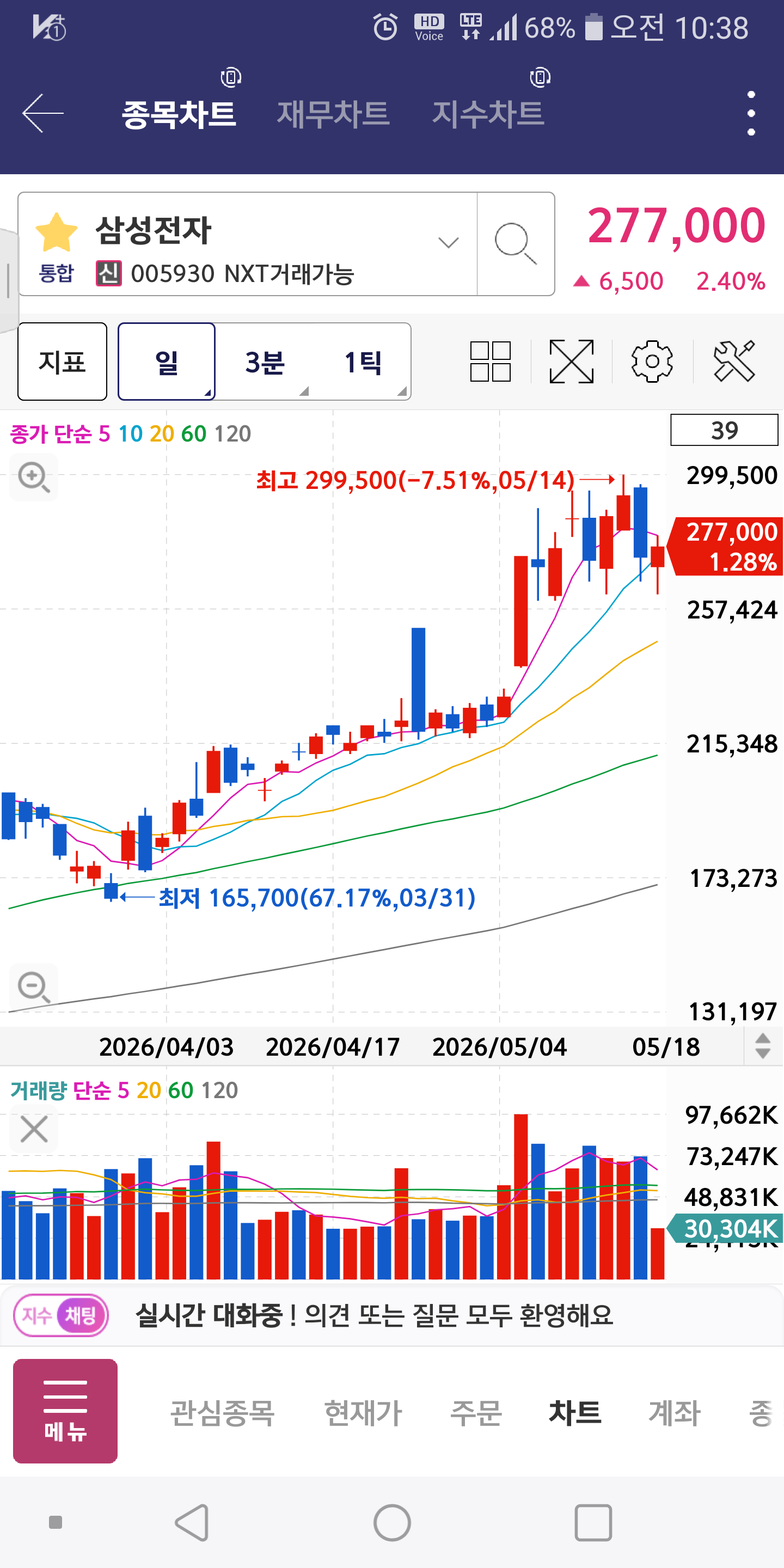The width and height of the screenshot is (784, 1568).
Task: Go to the 현재가 tab
Action: (363, 1412)
